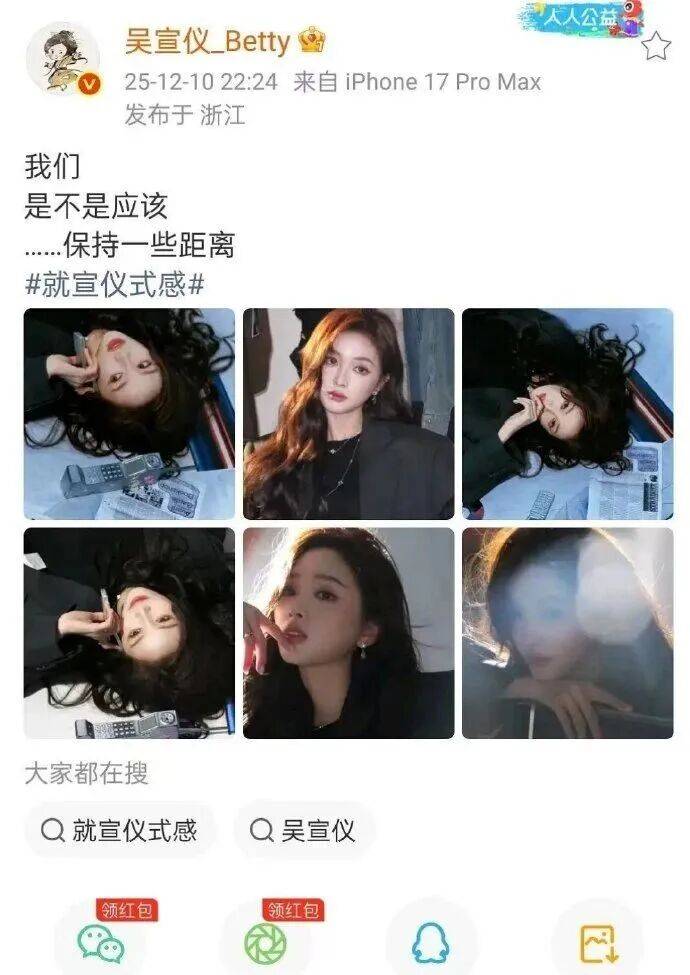Search for 吴宣仪 via the suggestion chip
This screenshot has width=690, height=975.
point(304,830)
